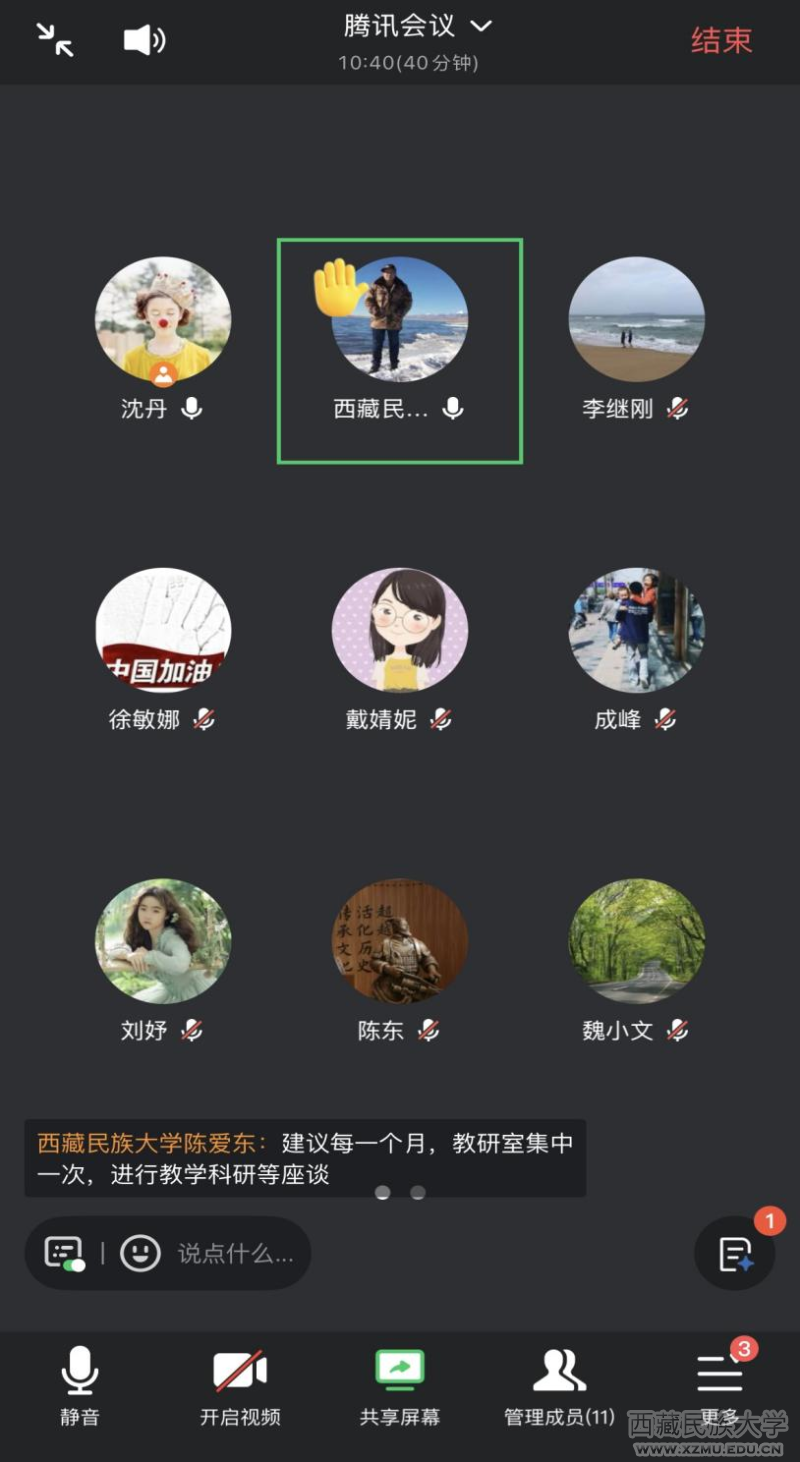Open the AI notes floating button
The height and width of the screenshot is (1462, 800).
(x=735, y=1253)
